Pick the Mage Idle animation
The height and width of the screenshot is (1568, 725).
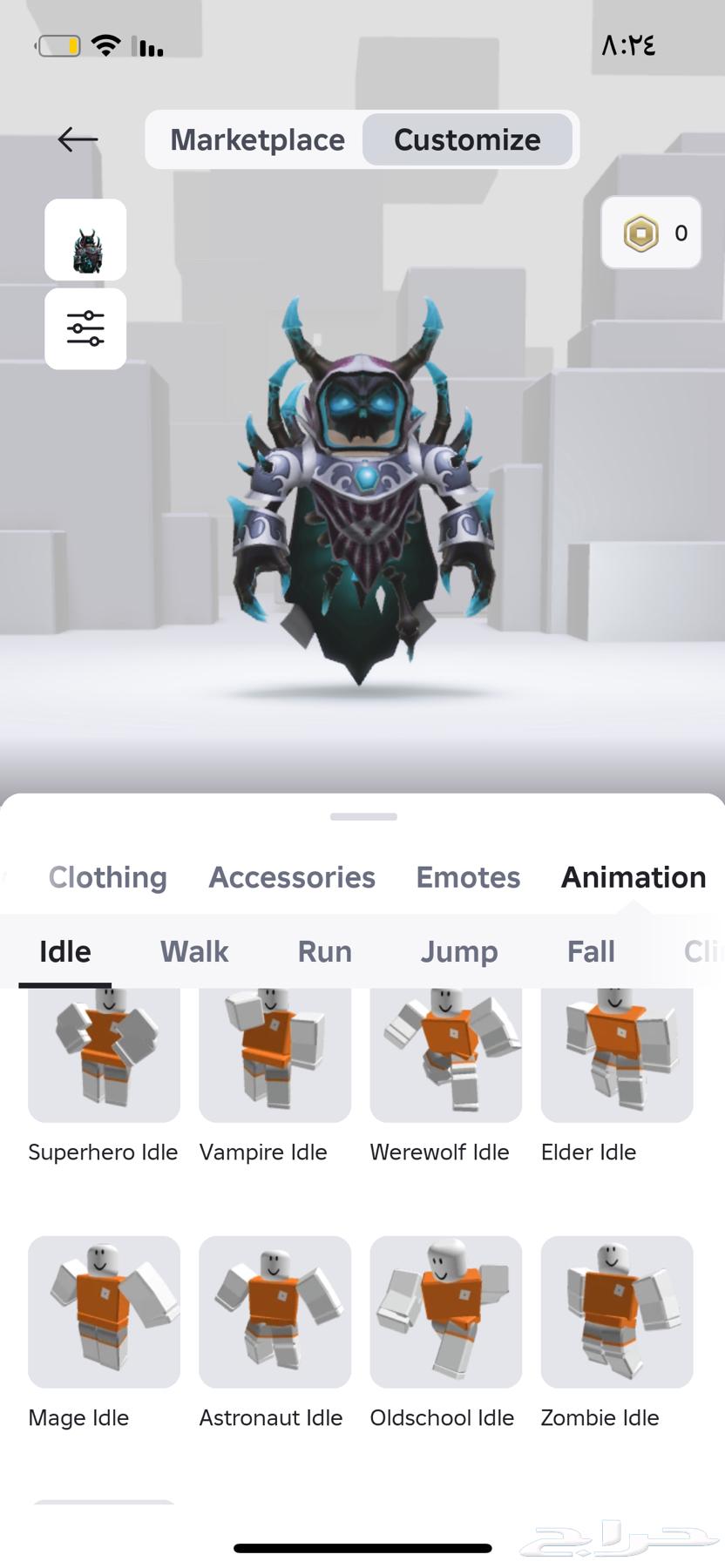pos(104,1311)
